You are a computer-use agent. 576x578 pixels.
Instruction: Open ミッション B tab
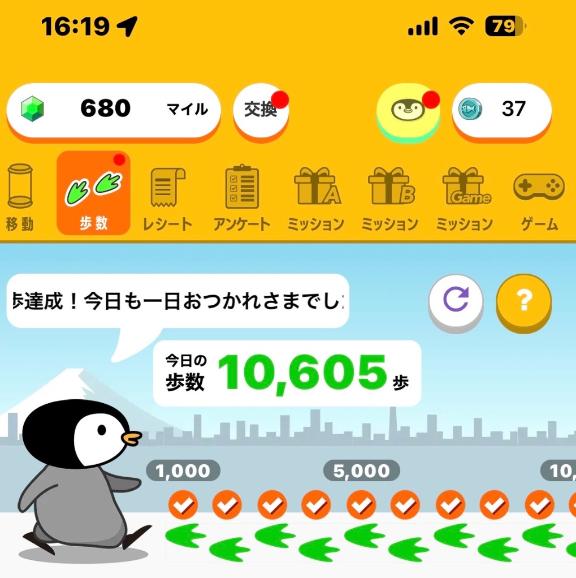click(x=390, y=198)
